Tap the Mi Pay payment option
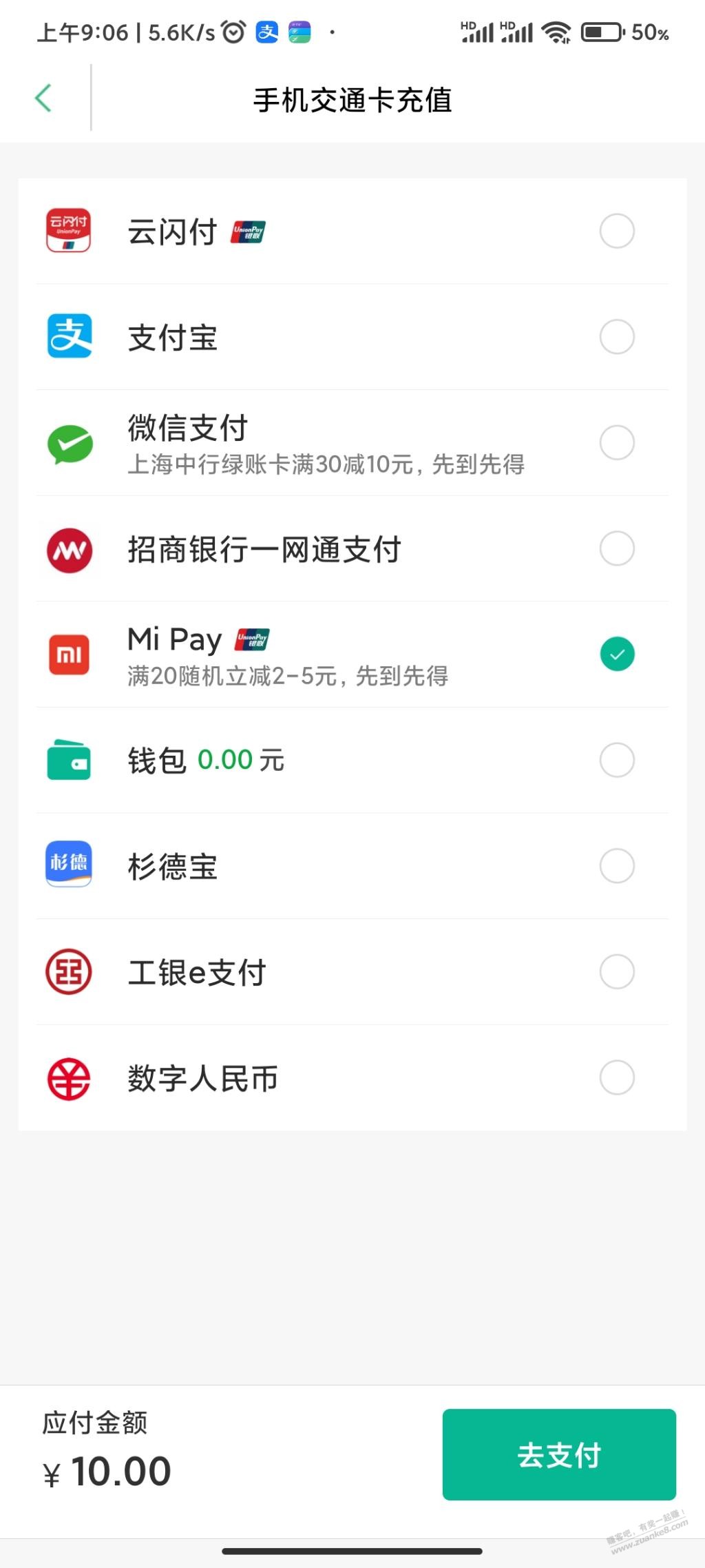 pos(352,654)
